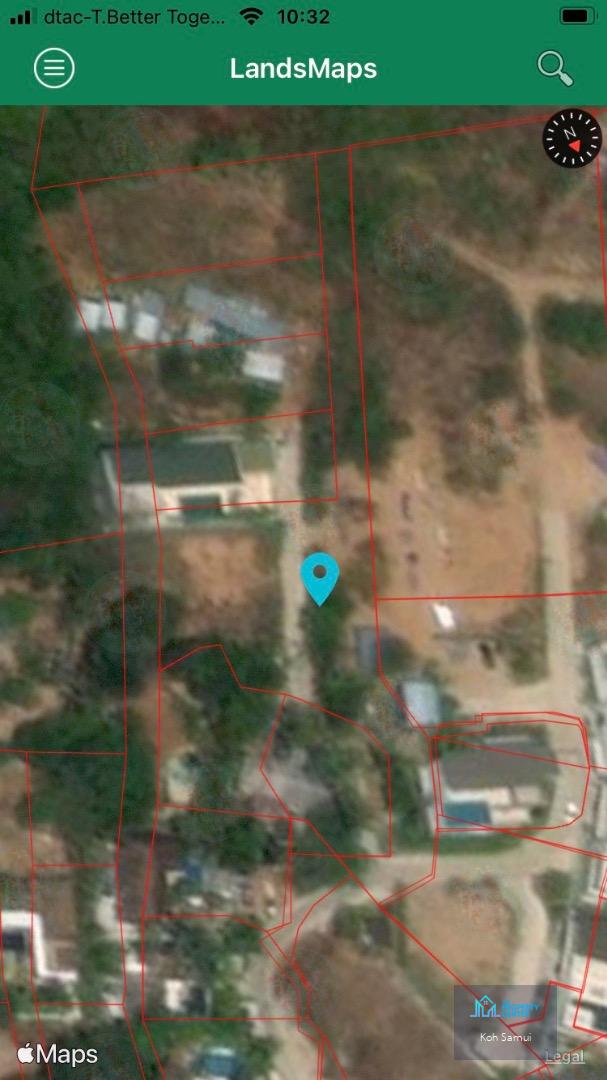Tap the compass to reset north
Viewport: 607px width, 1080px height.
[572, 138]
